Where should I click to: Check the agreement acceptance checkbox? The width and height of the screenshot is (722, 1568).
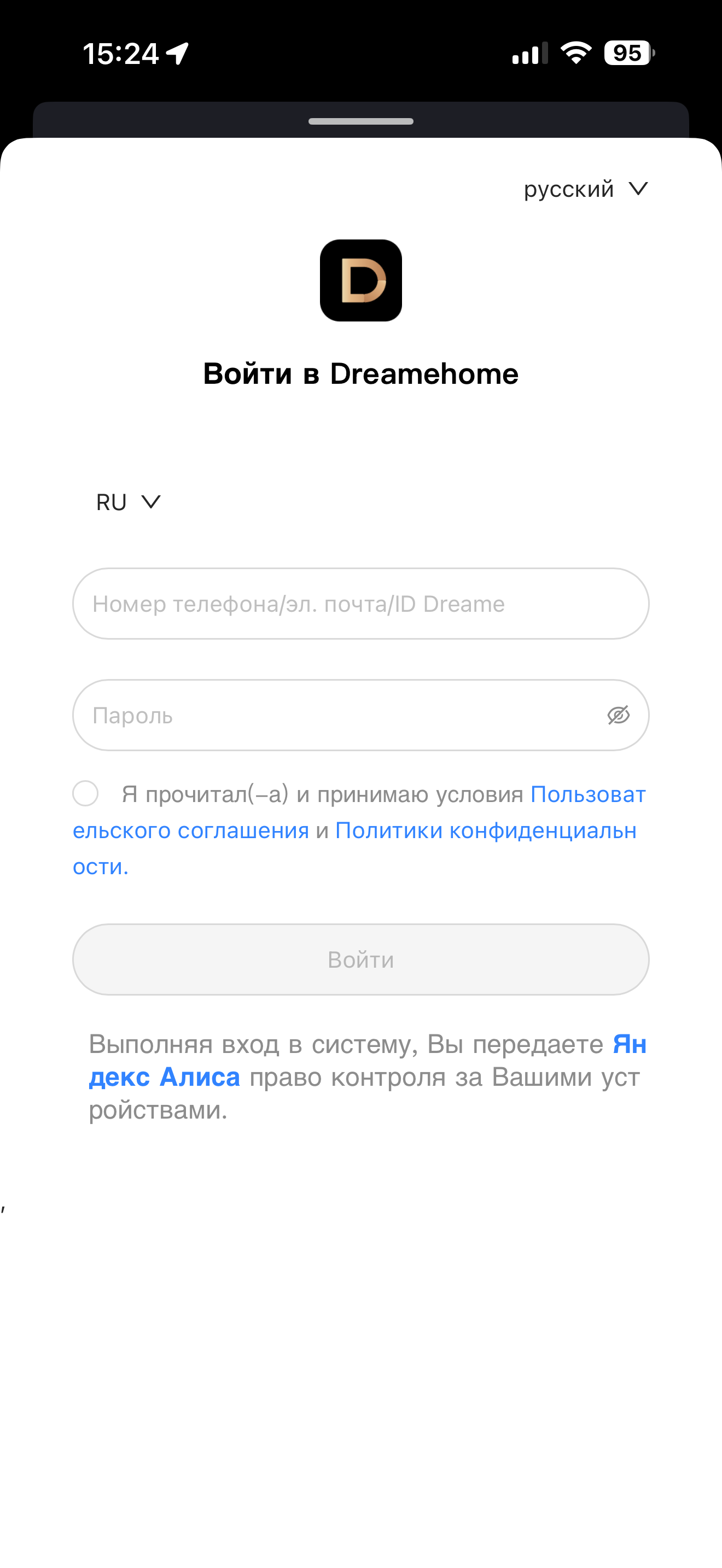[85, 794]
